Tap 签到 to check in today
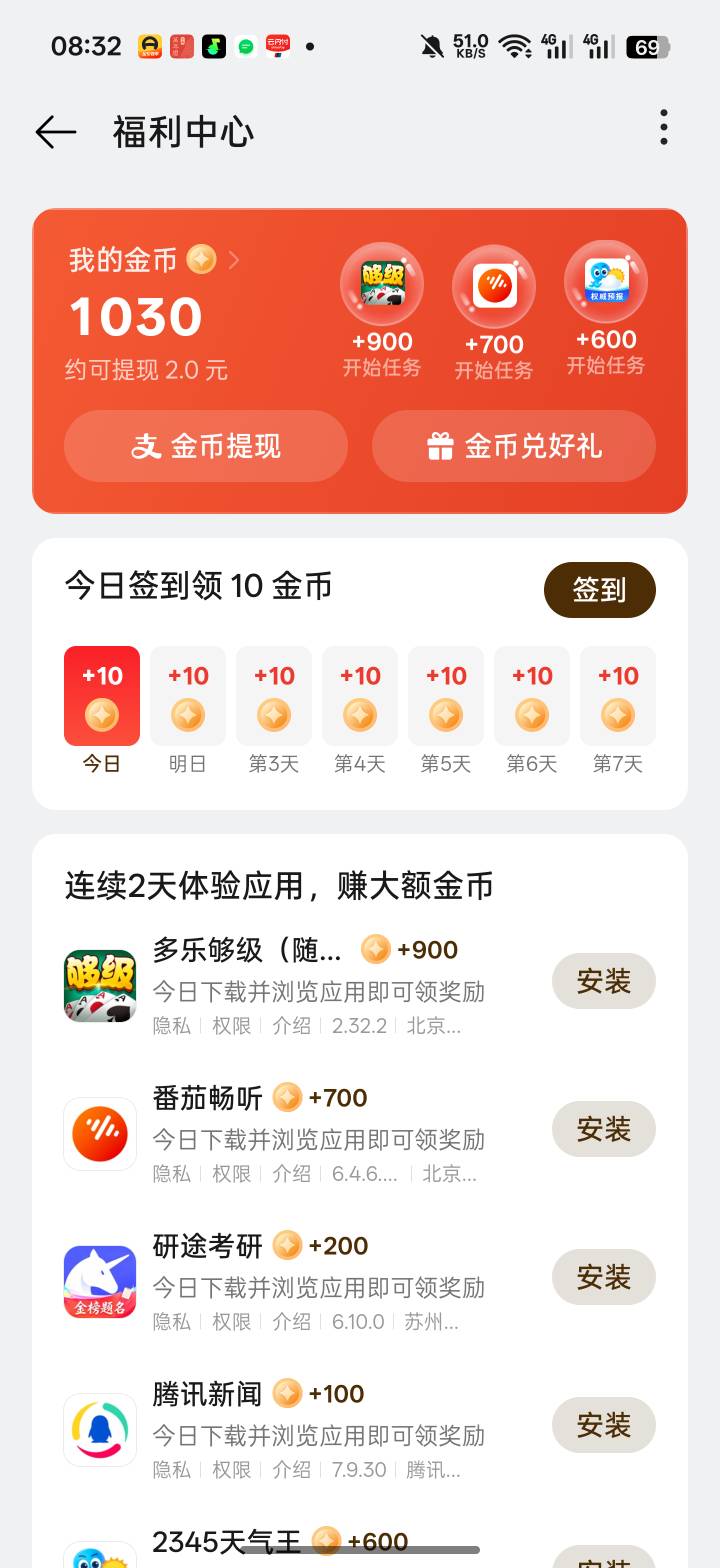720x1568 pixels. pyautogui.click(x=600, y=590)
